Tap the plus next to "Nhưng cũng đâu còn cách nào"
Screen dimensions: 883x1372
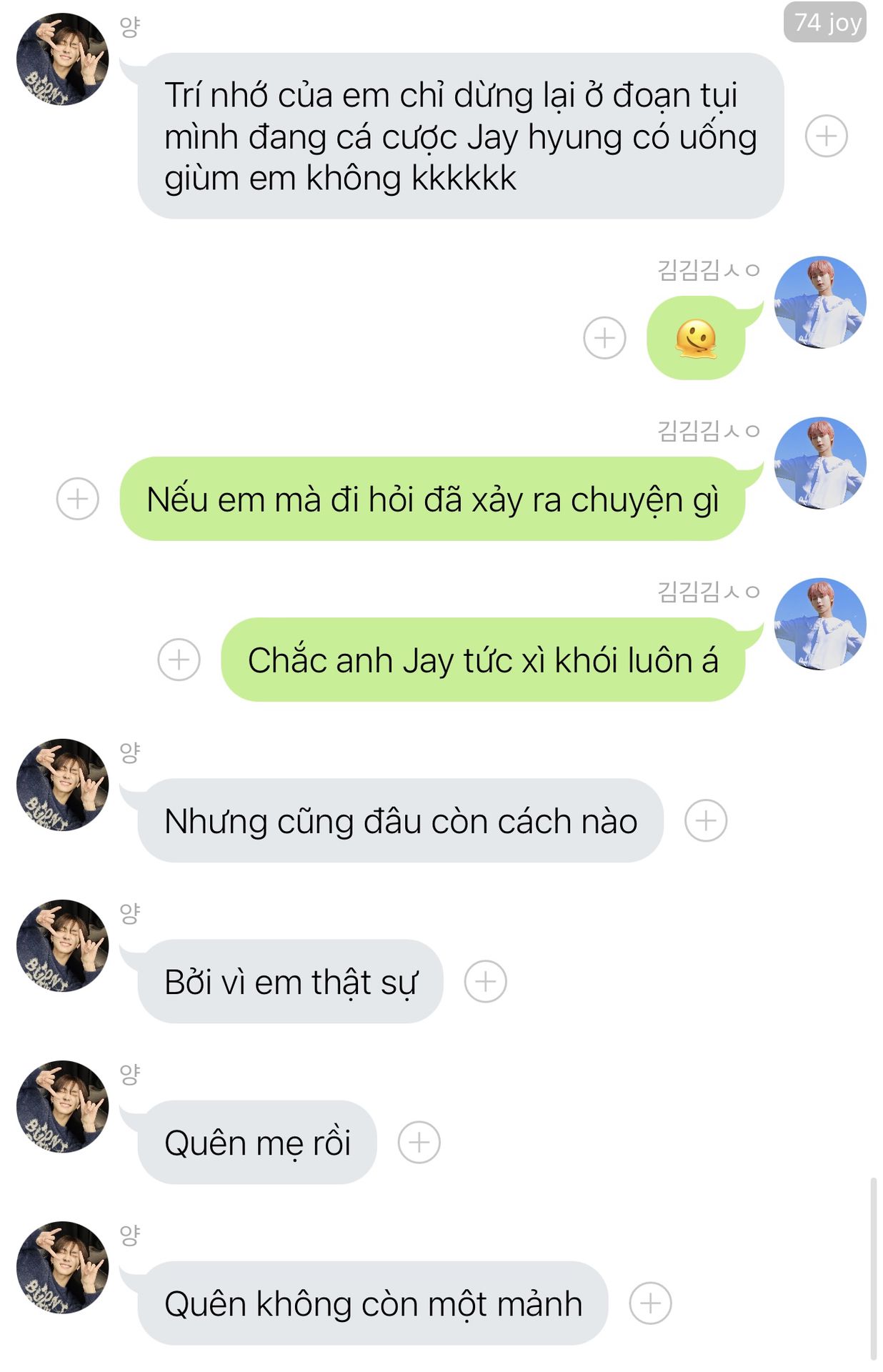coord(706,820)
